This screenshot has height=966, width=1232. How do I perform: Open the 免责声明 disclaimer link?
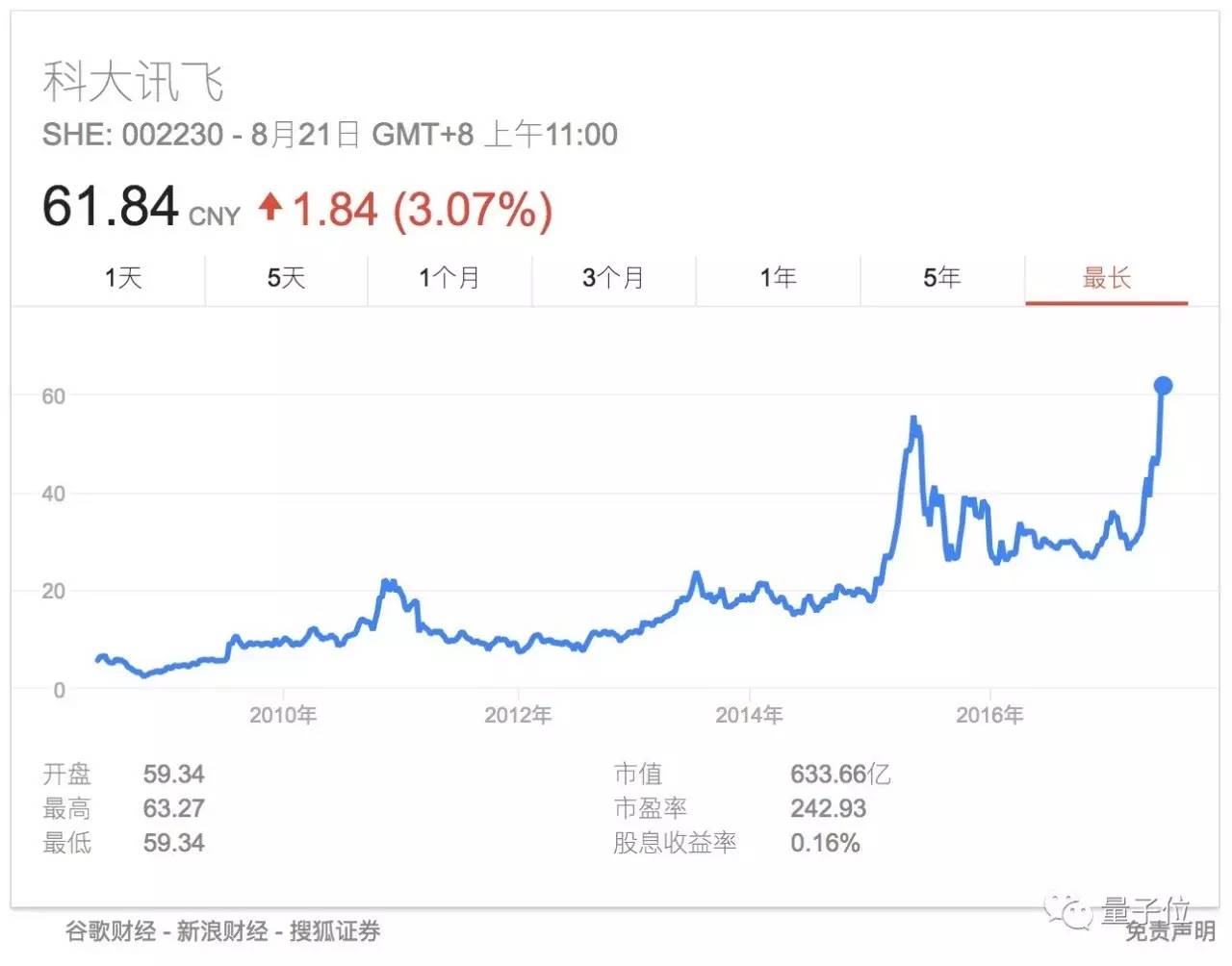pyautogui.click(x=1170, y=932)
